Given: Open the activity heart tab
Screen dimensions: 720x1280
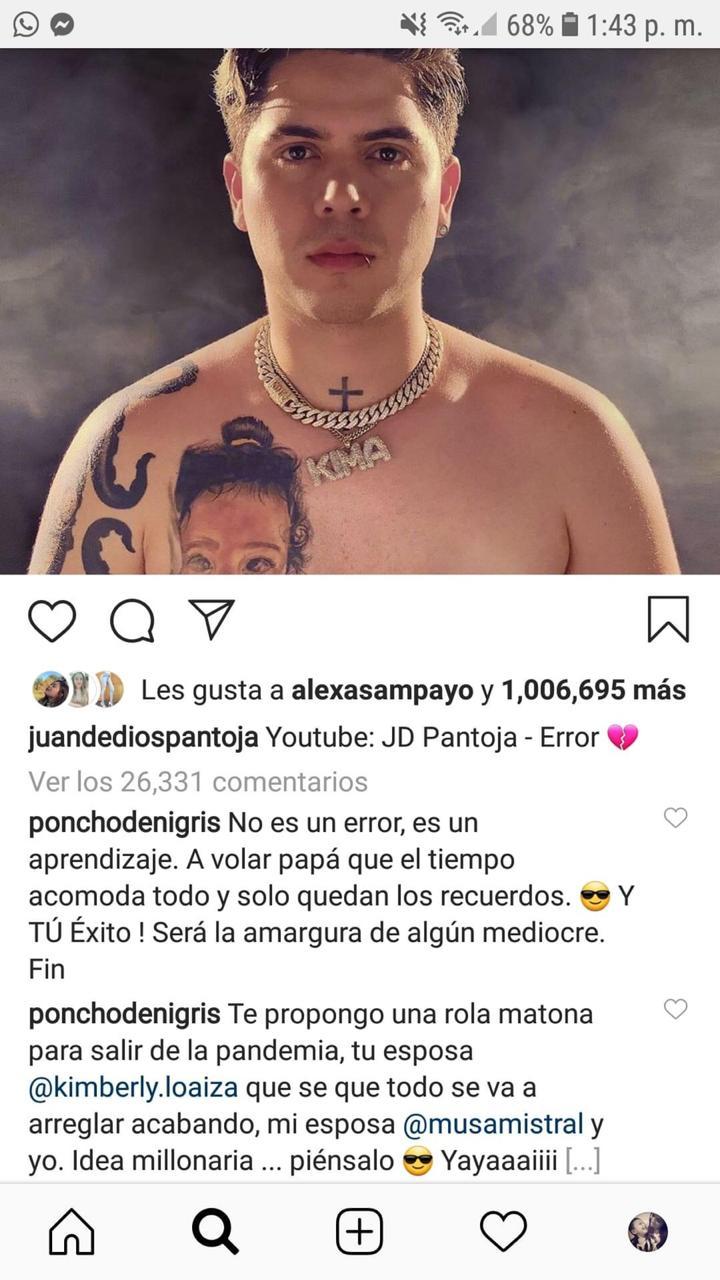Looking at the screenshot, I should 503,1231.
